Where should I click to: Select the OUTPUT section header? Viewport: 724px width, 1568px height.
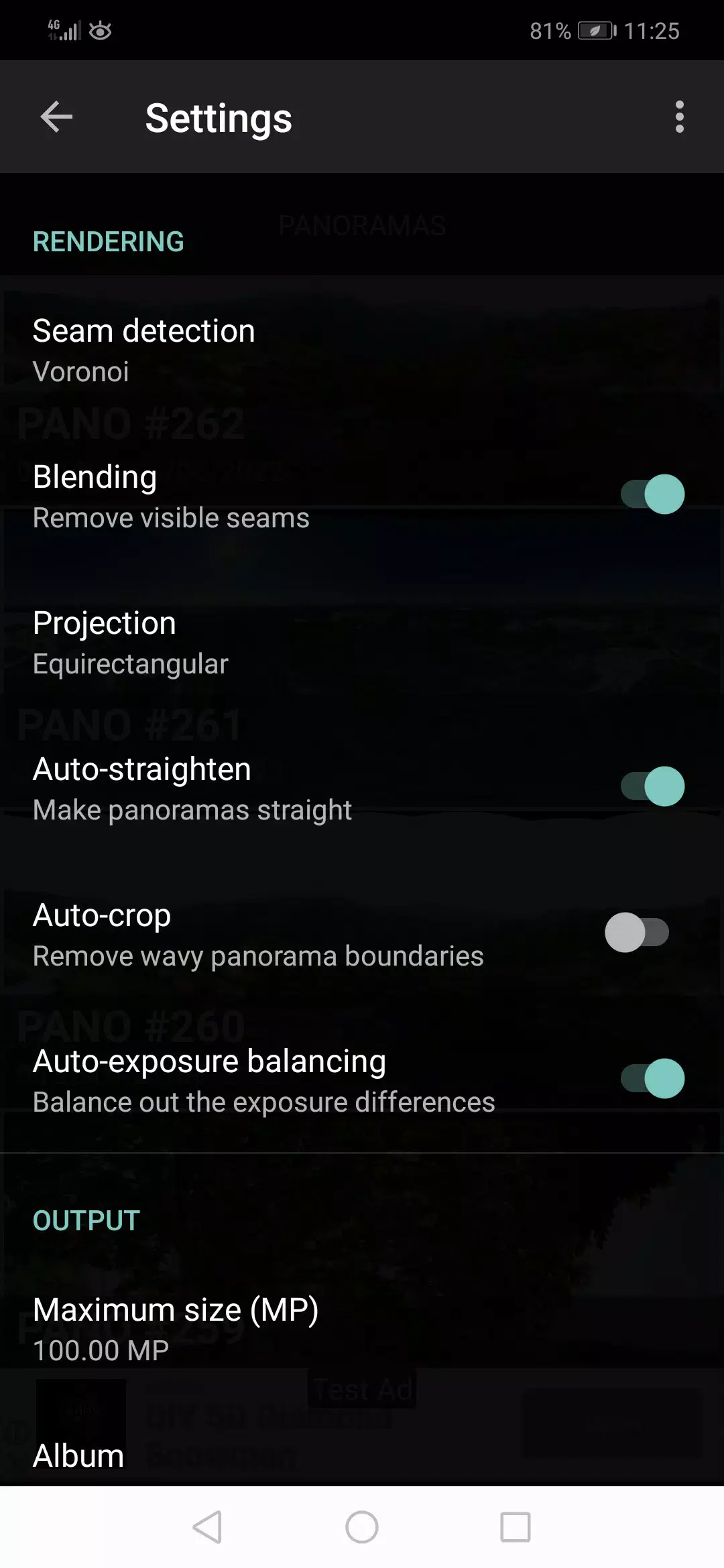85,1220
